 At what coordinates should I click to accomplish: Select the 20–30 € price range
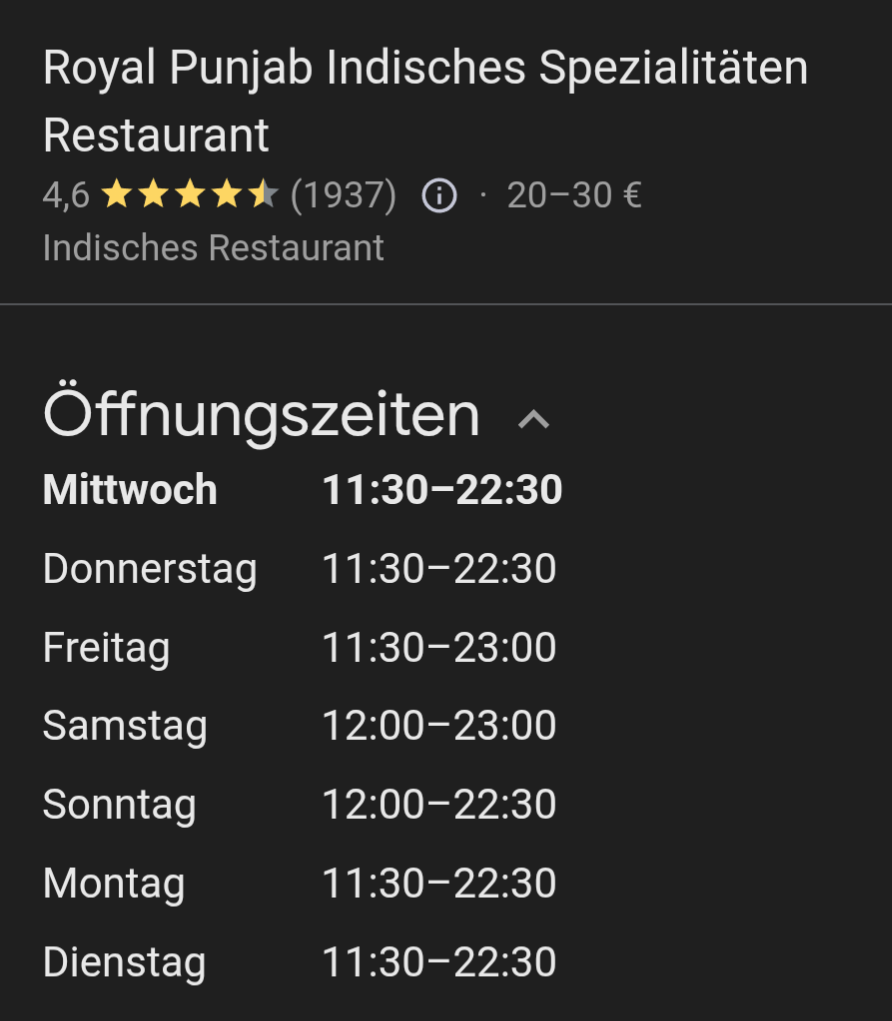tap(575, 195)
